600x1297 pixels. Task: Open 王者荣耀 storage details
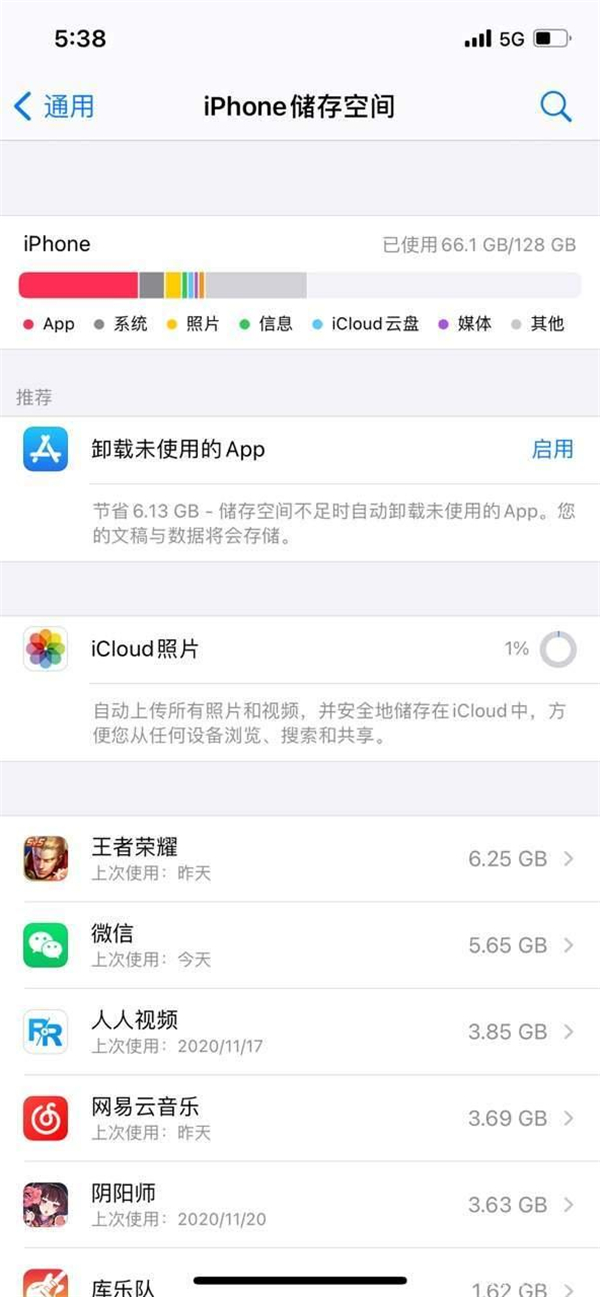[300, 858]
